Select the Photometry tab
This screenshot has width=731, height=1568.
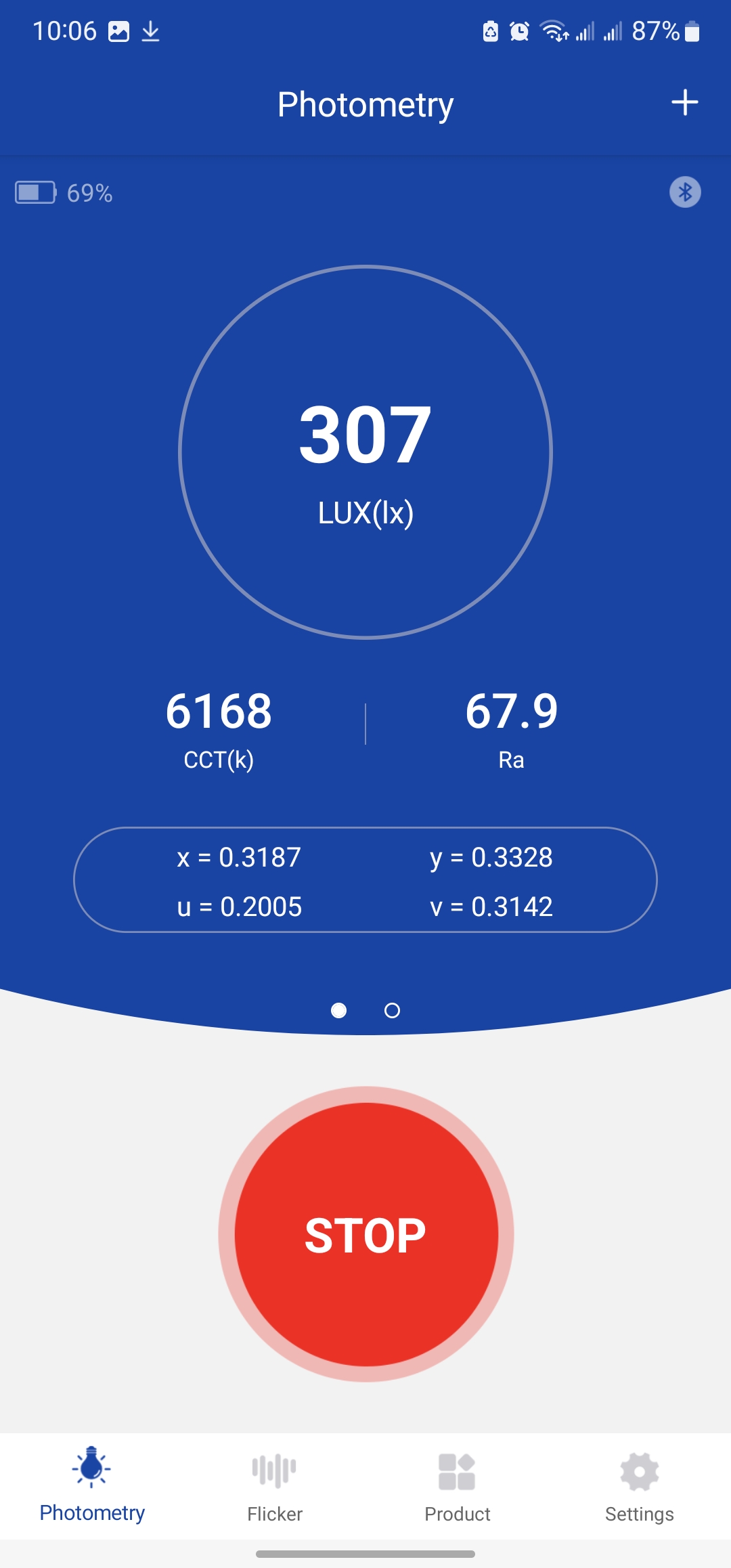click(92, 1487)
